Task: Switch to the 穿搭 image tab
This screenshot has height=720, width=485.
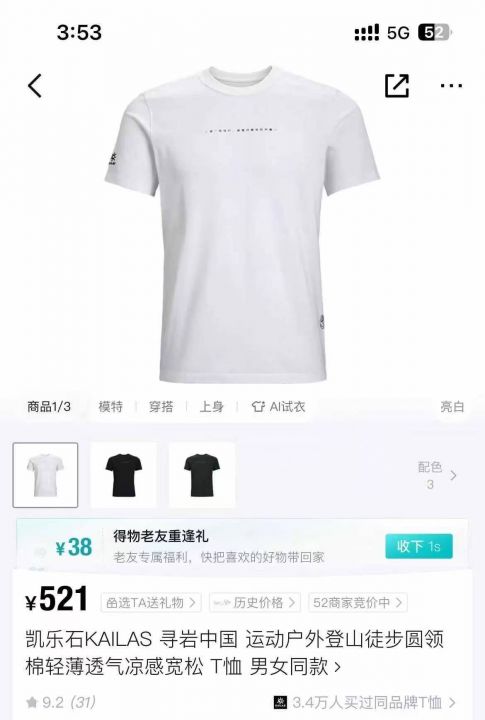Action: click(x=161, y=406)
